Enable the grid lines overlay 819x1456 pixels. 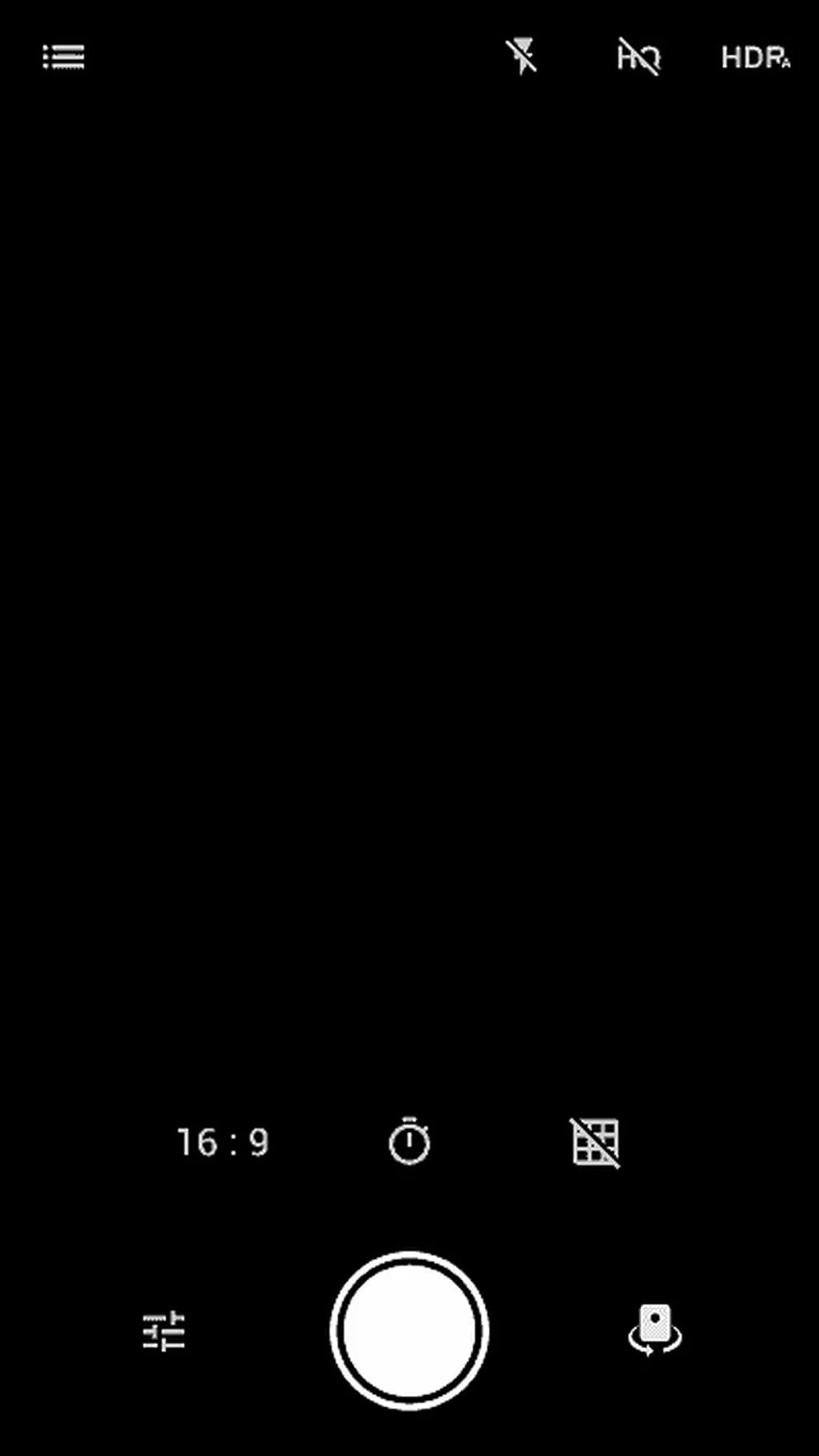(x=596, y=1142)
